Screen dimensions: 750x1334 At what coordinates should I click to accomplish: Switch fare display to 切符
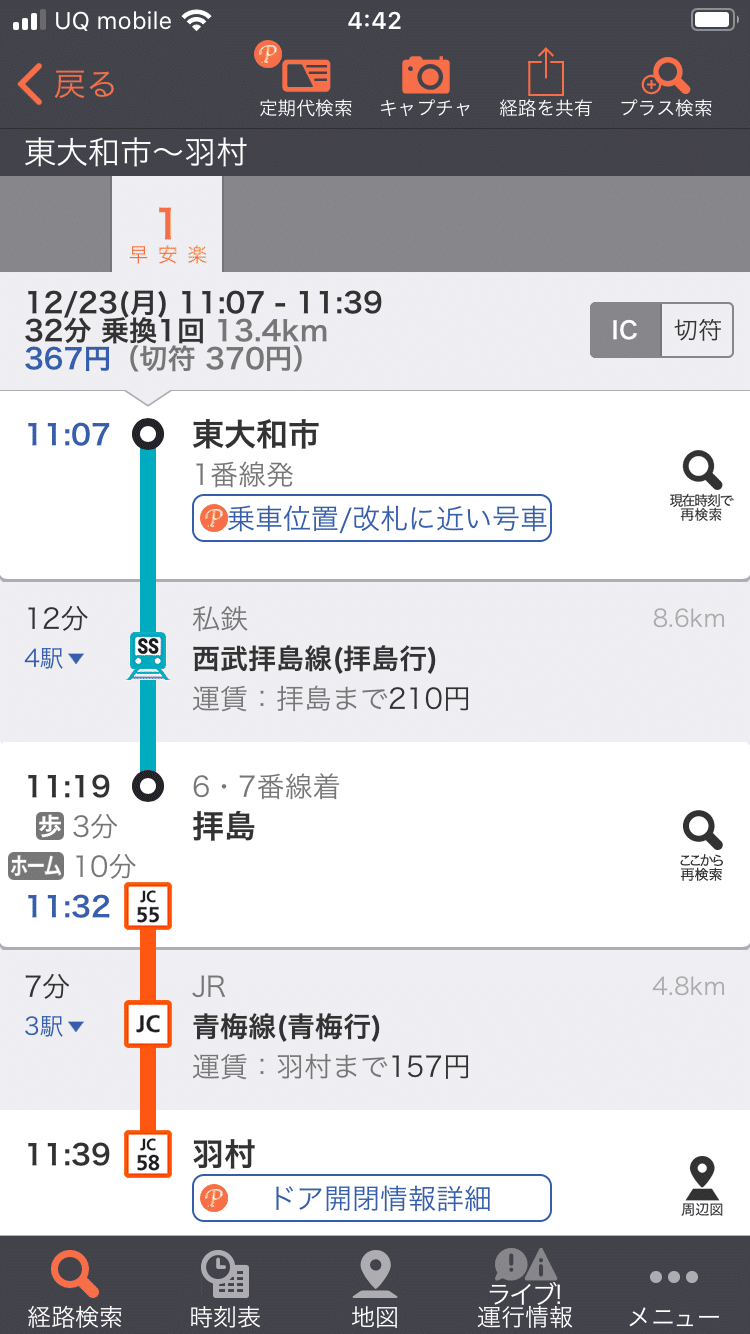(697, 330)
